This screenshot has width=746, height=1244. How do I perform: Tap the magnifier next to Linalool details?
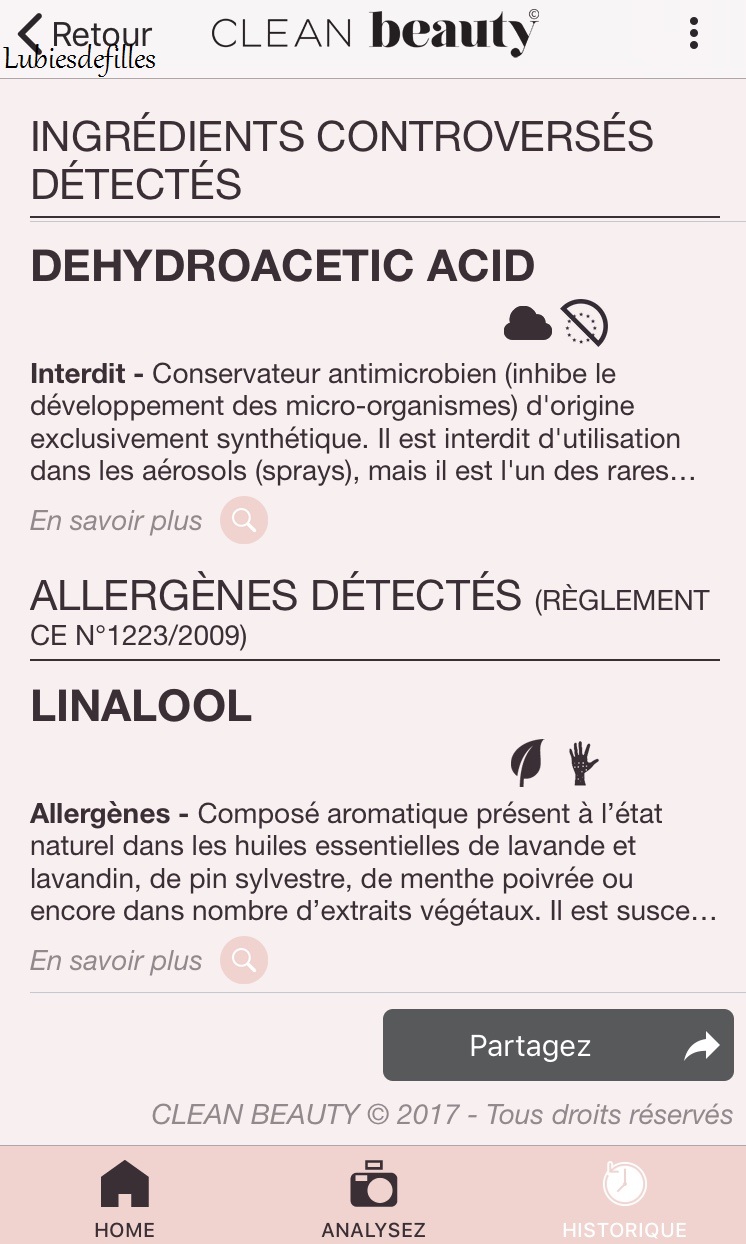tap(244, 960)
